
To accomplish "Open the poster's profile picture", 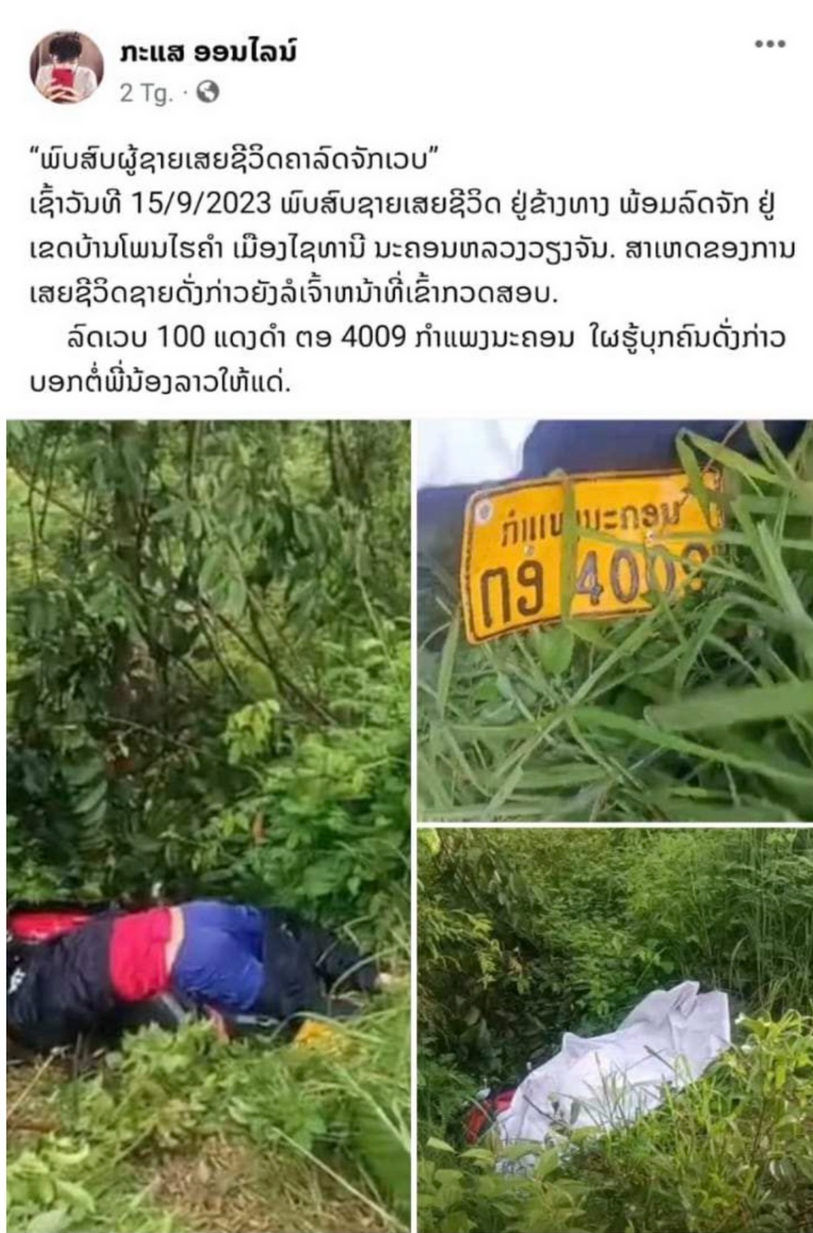I will 66,67.
